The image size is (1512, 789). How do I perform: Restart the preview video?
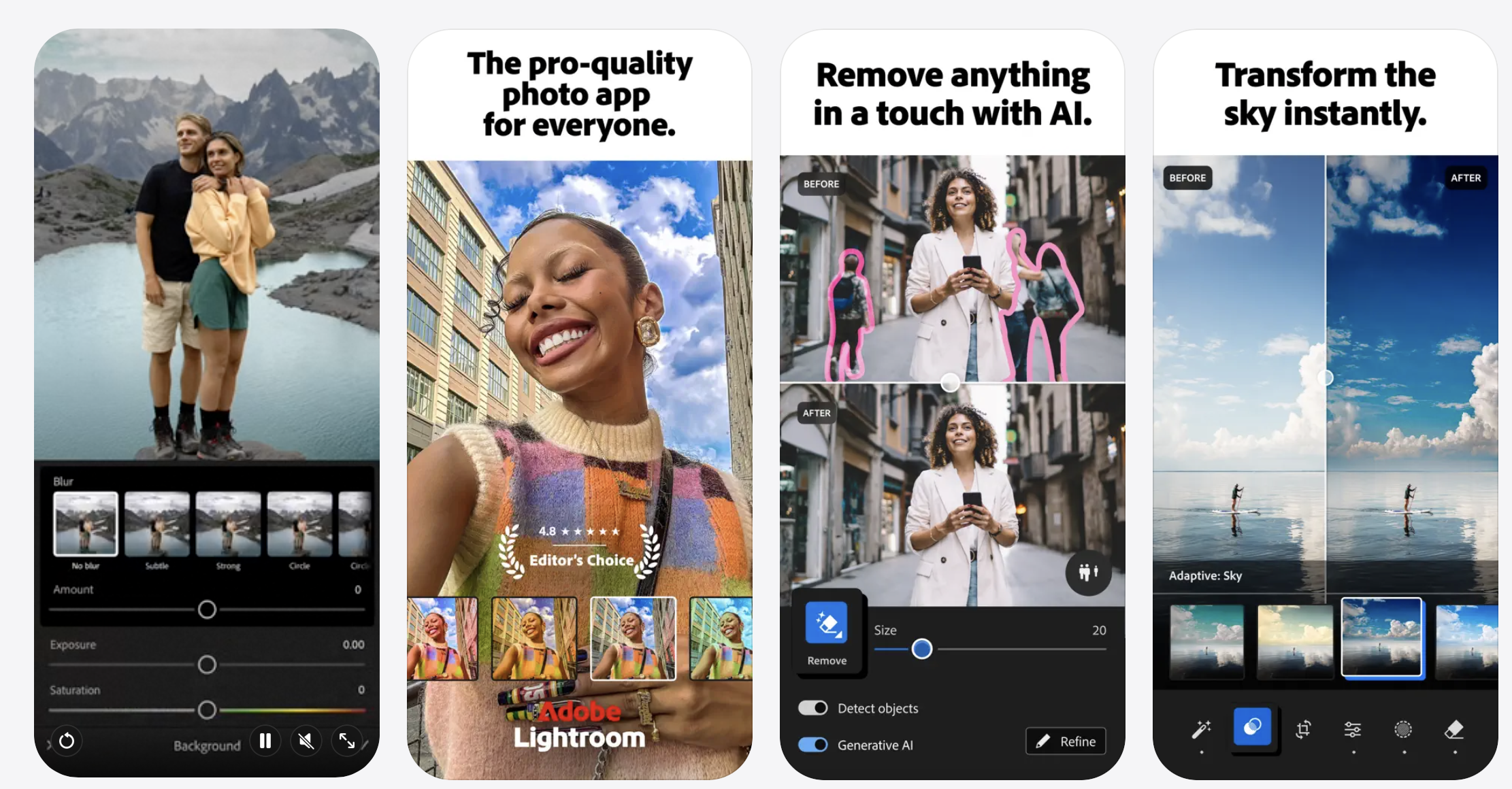pos(67,741)
